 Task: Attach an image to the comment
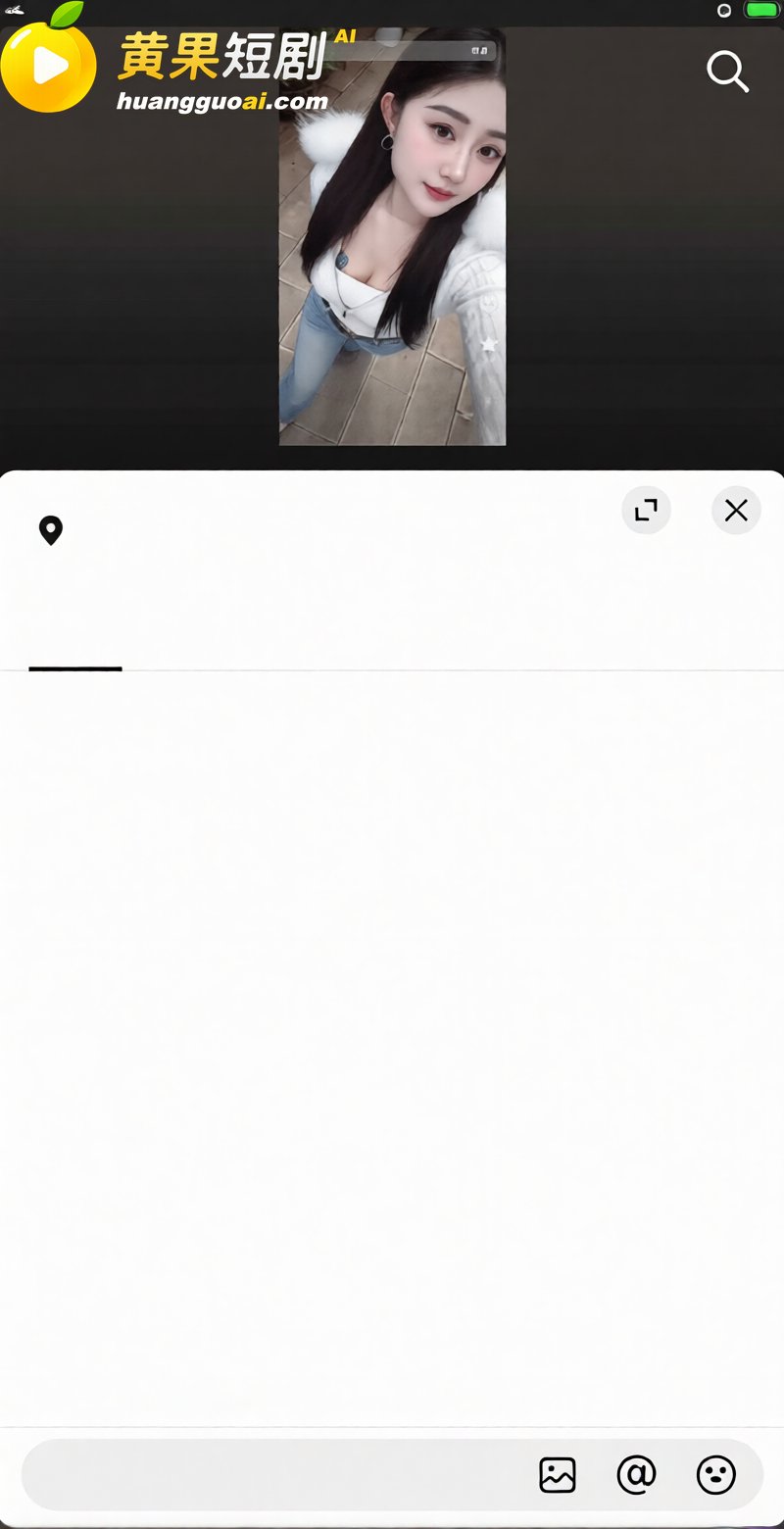pyautogui.click(x=558, y=1474)
